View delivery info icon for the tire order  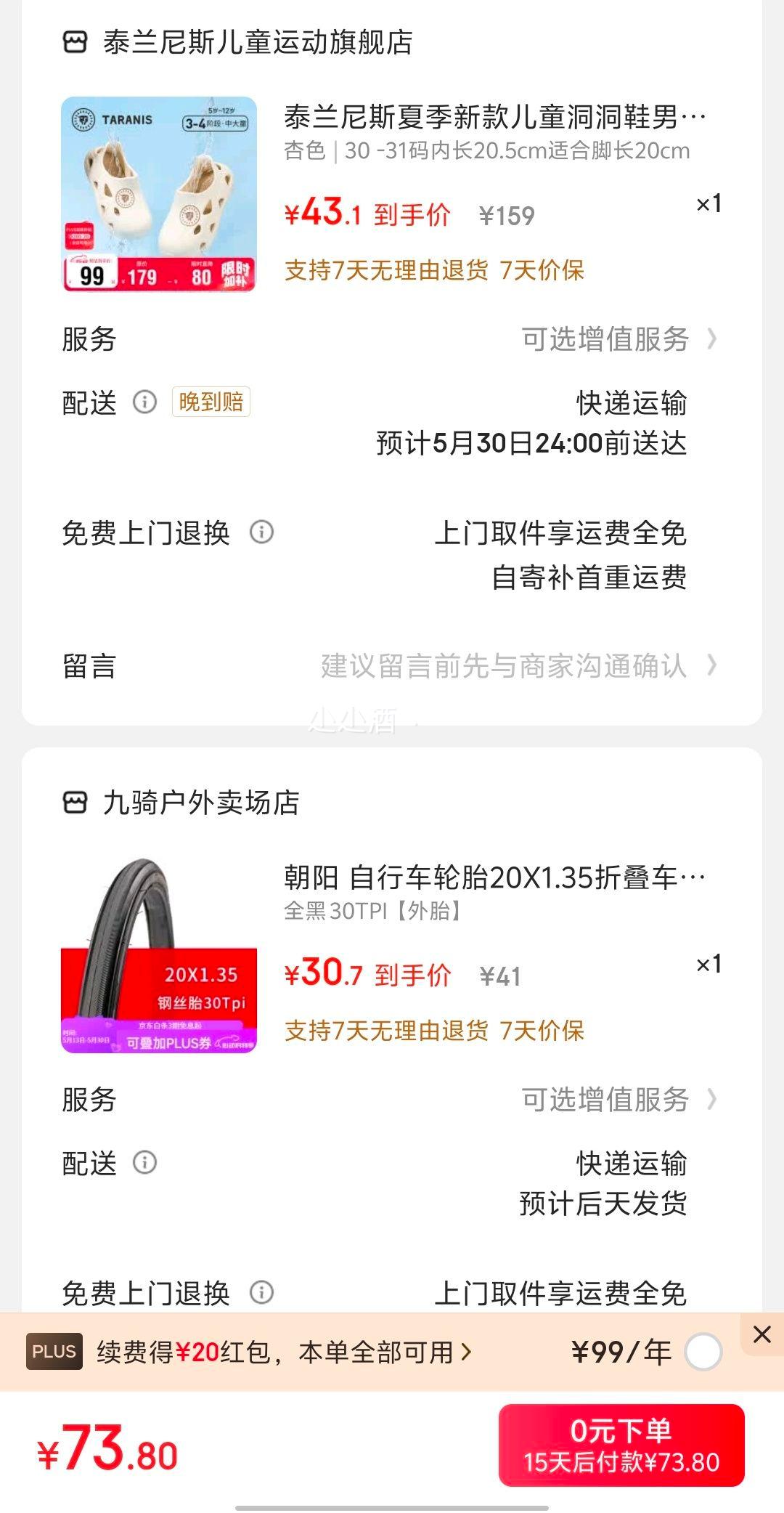coord(144,1163)
